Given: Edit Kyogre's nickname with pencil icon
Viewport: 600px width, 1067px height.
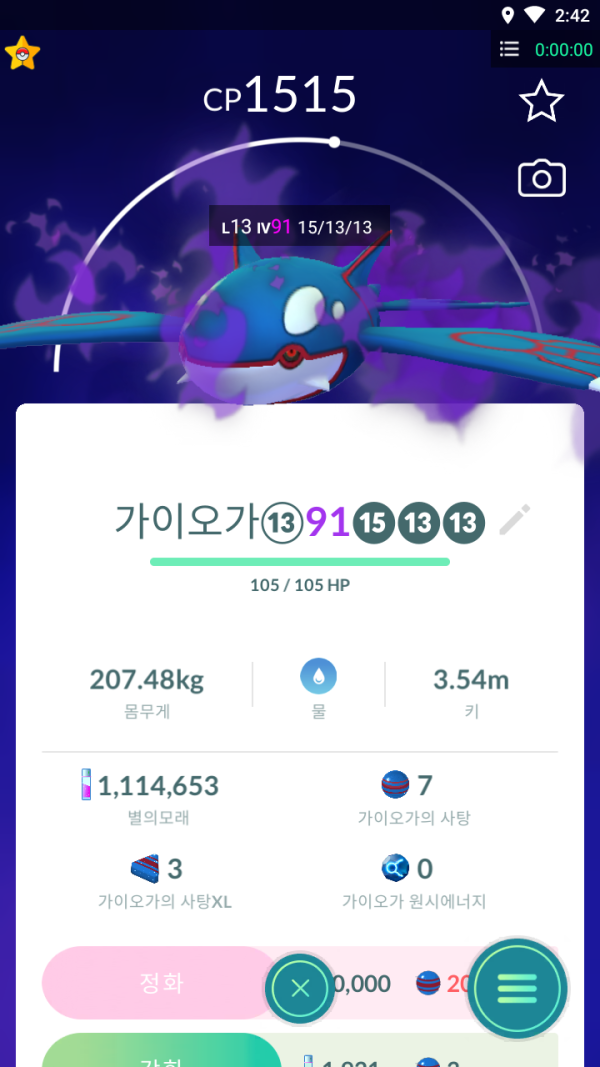Looking at the screenshot, I should pos(515,520).
